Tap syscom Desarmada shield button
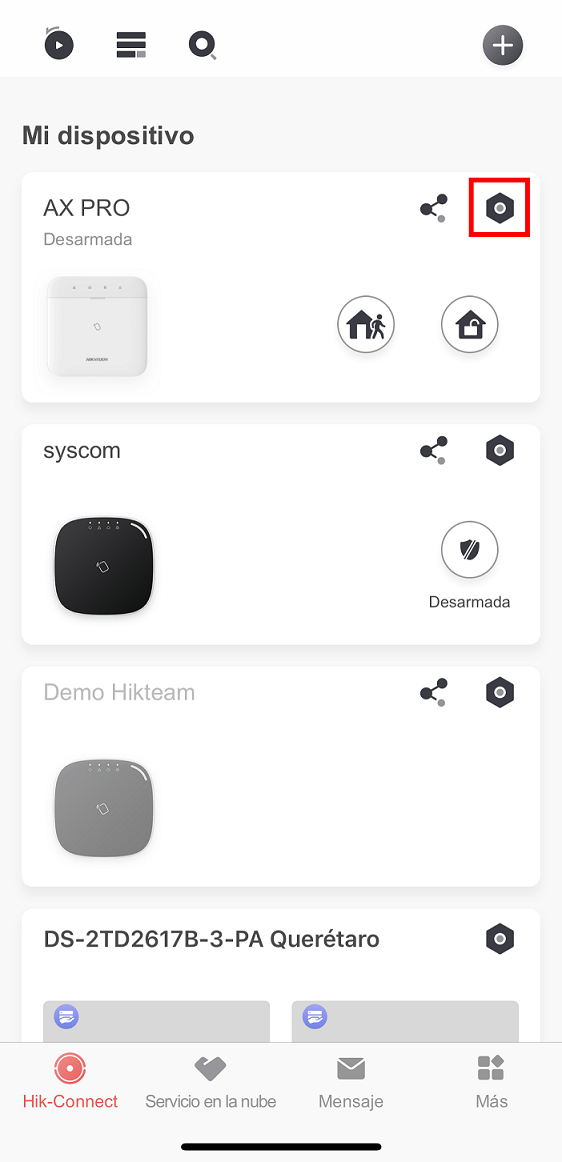This screenshot has width=562, height=1162. [x=470, y=550]
